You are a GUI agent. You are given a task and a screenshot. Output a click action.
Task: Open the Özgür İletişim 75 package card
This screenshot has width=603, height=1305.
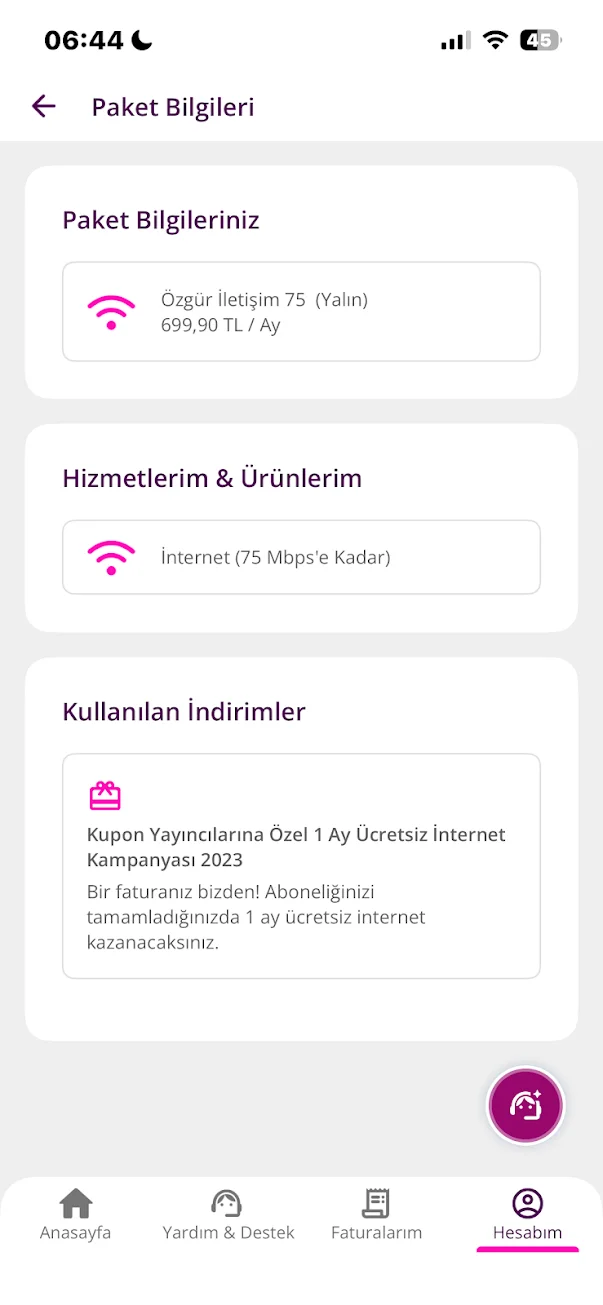(x=301, y=312)
